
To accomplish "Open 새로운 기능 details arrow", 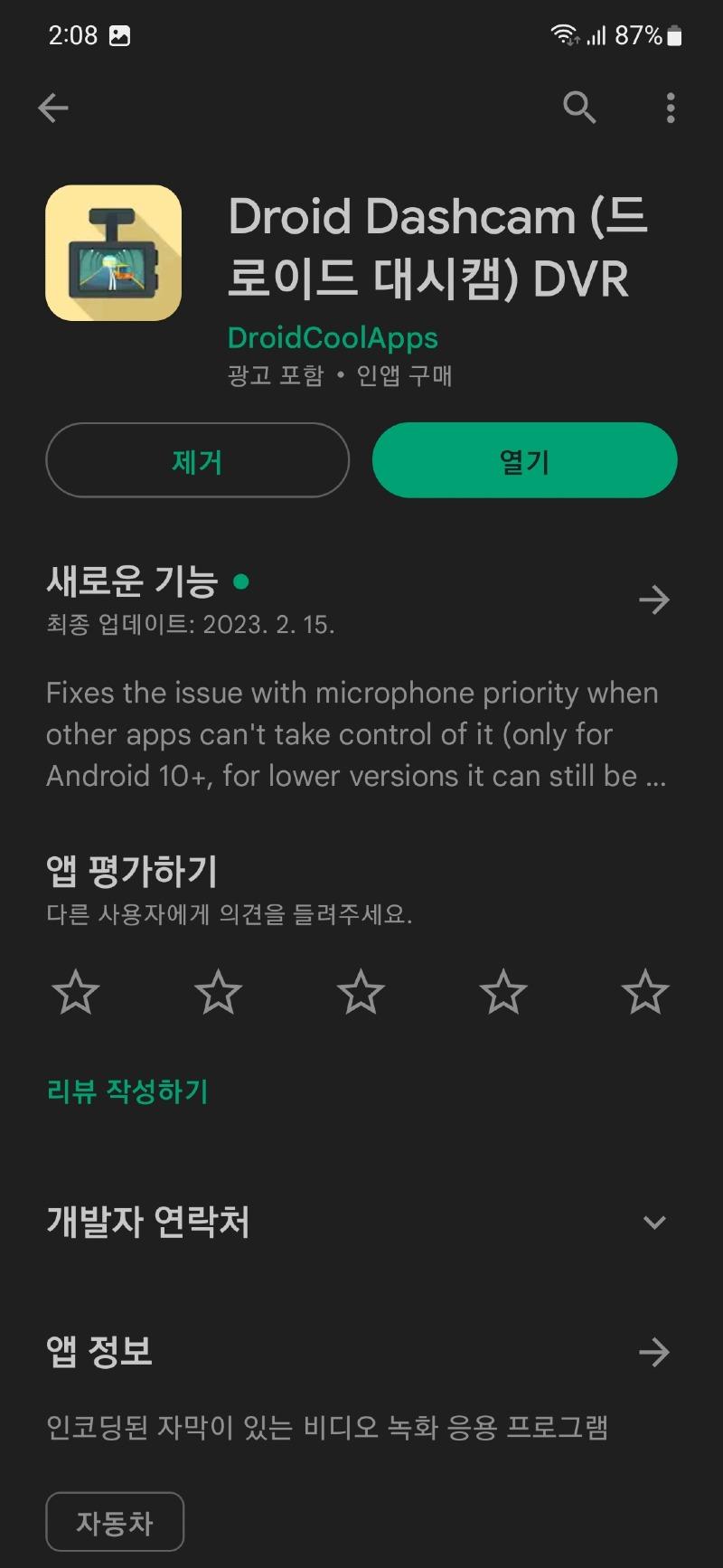I will tap(653, 600).
